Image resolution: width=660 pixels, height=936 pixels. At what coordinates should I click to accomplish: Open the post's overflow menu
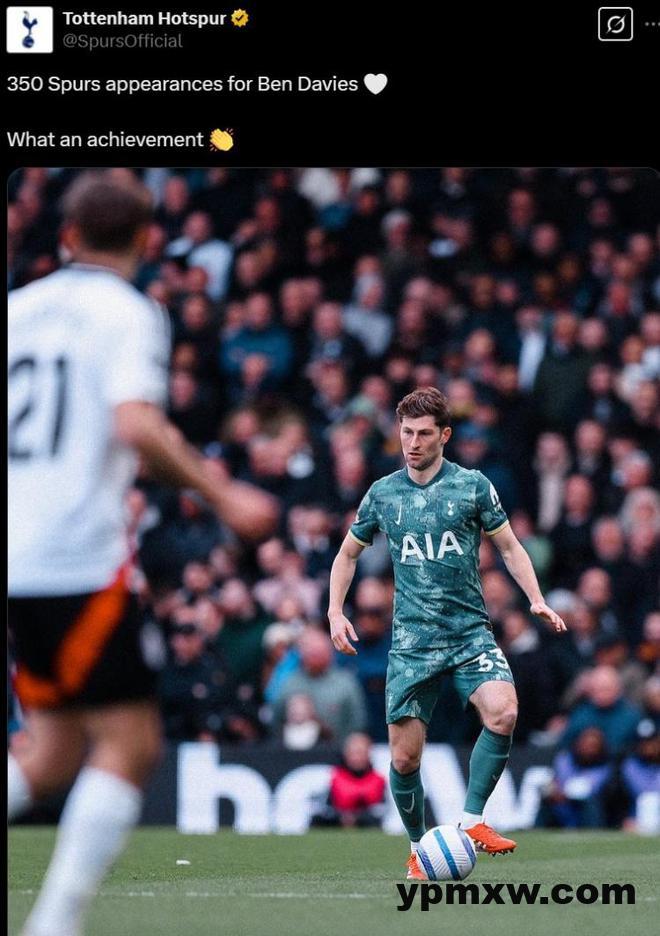click(x=651, y=24)
